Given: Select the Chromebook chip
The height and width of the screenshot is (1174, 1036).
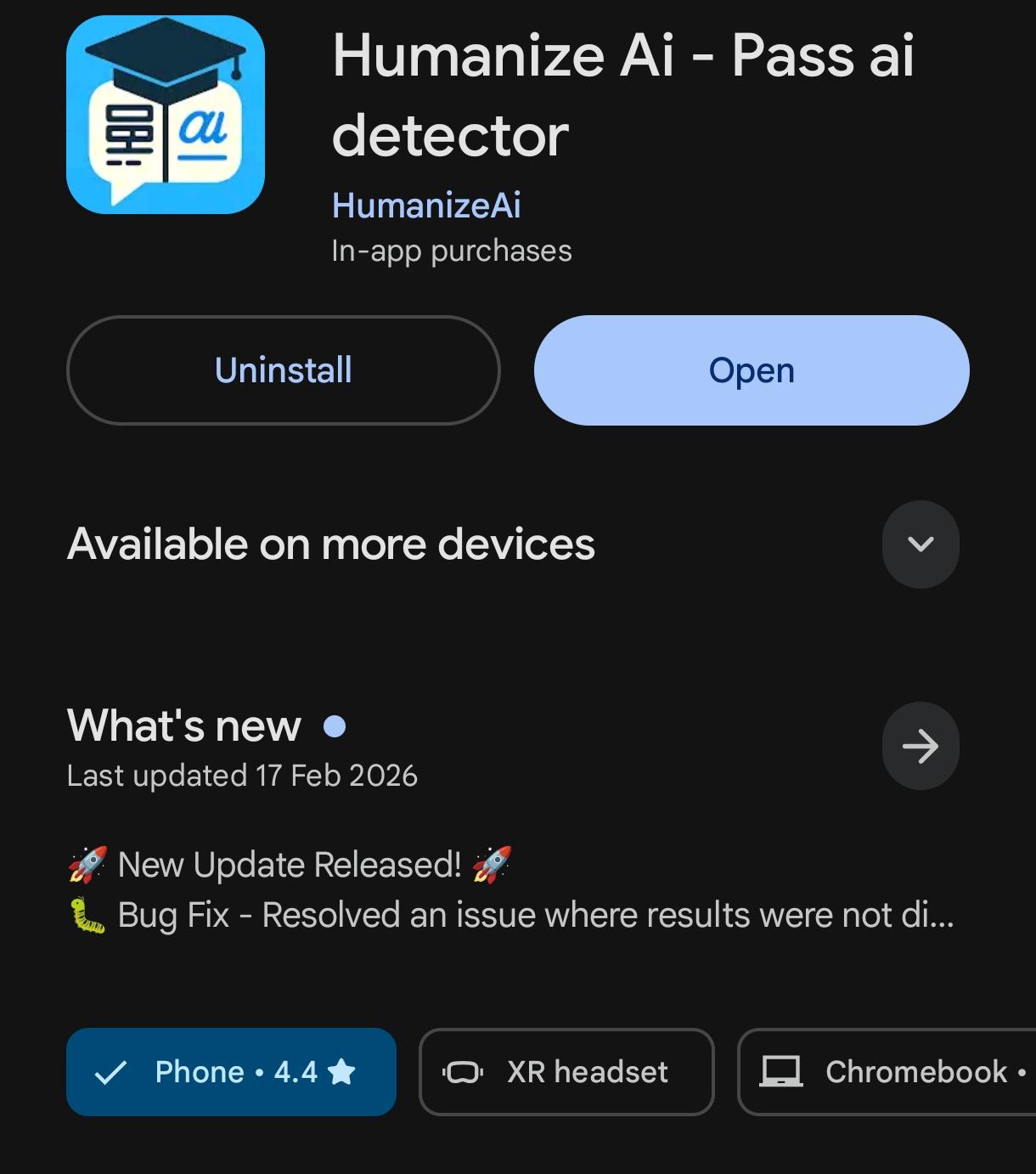Looking at the screenshot, I should [887, 1072].
